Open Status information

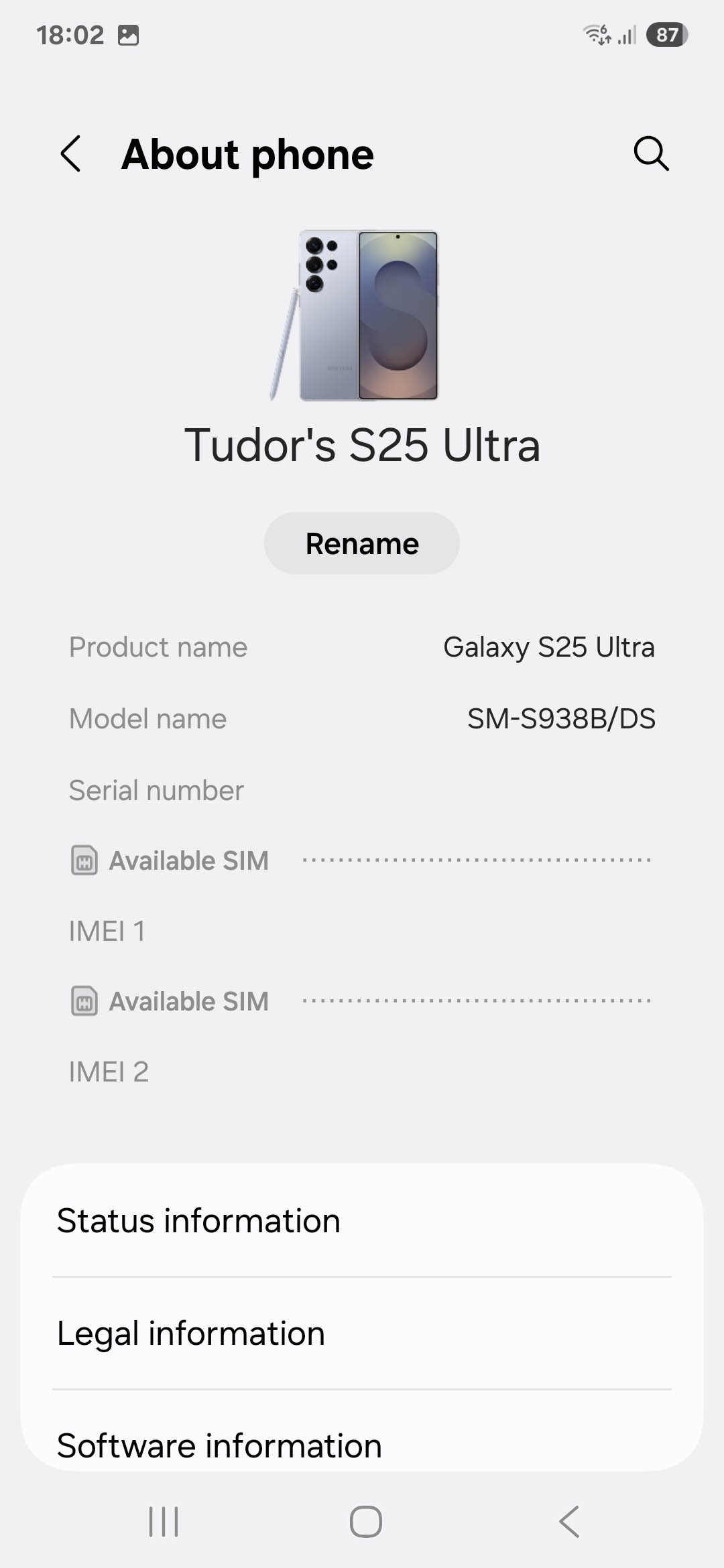click(362, 1220)
